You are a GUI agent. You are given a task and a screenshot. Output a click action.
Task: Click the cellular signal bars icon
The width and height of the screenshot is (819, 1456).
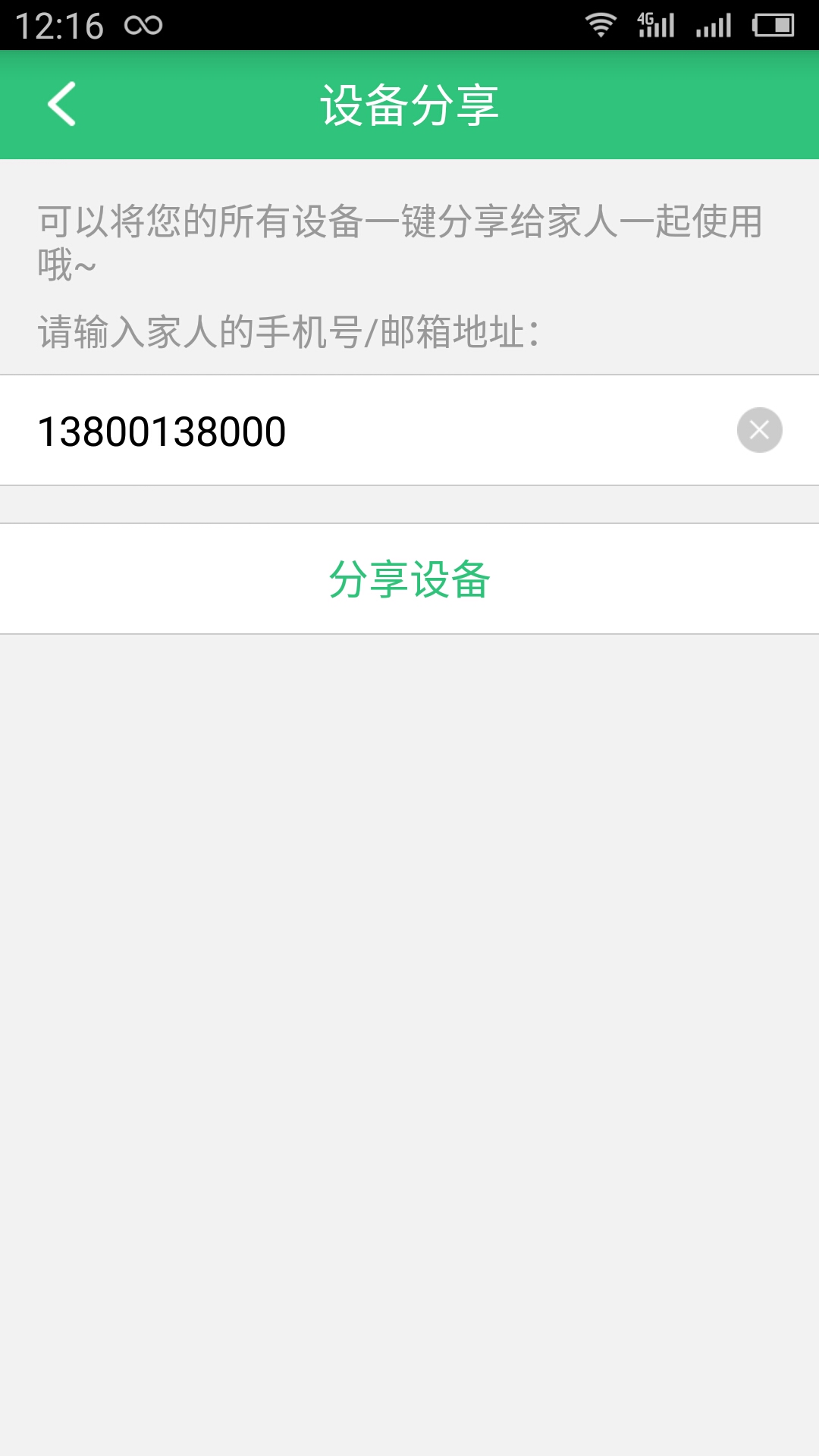714,24
